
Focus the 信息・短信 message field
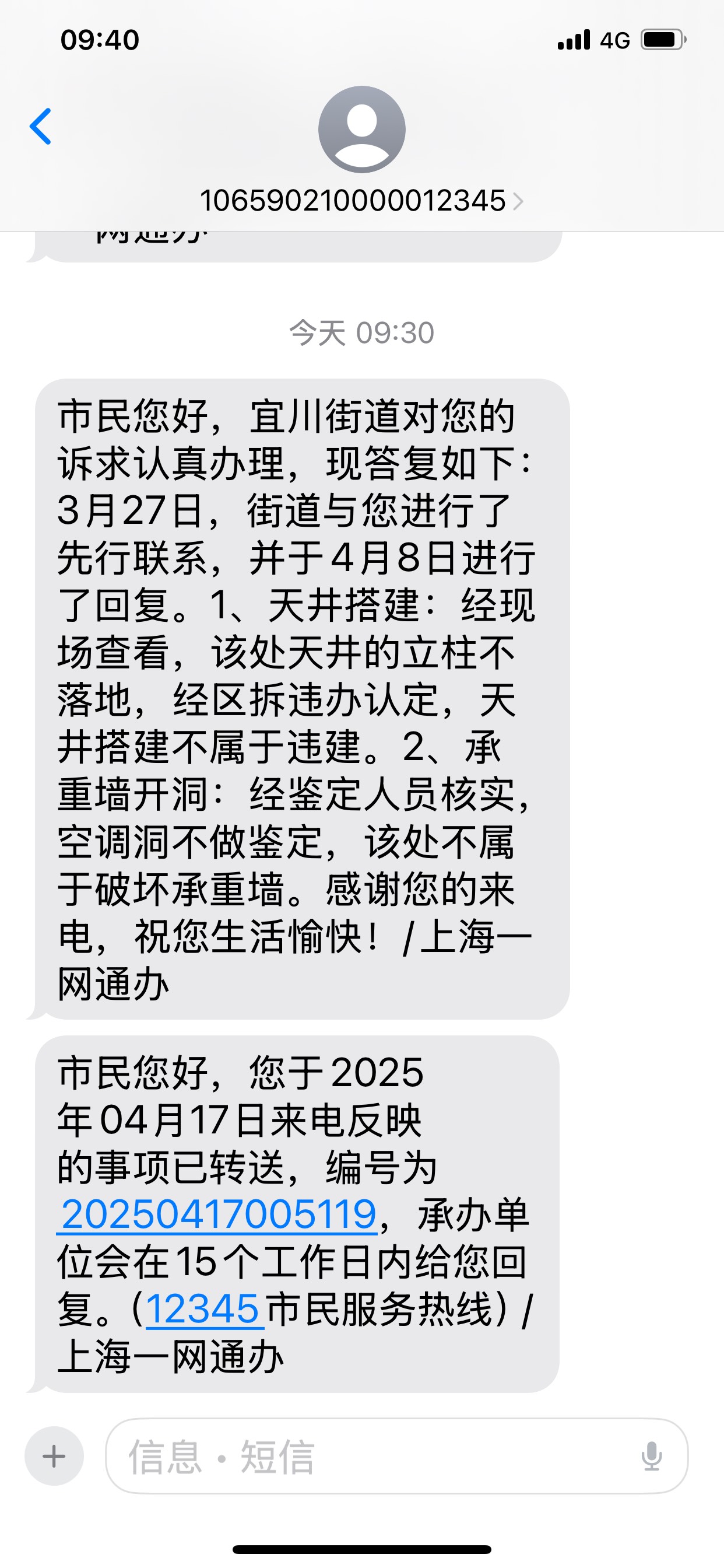tap(365, 1456)
